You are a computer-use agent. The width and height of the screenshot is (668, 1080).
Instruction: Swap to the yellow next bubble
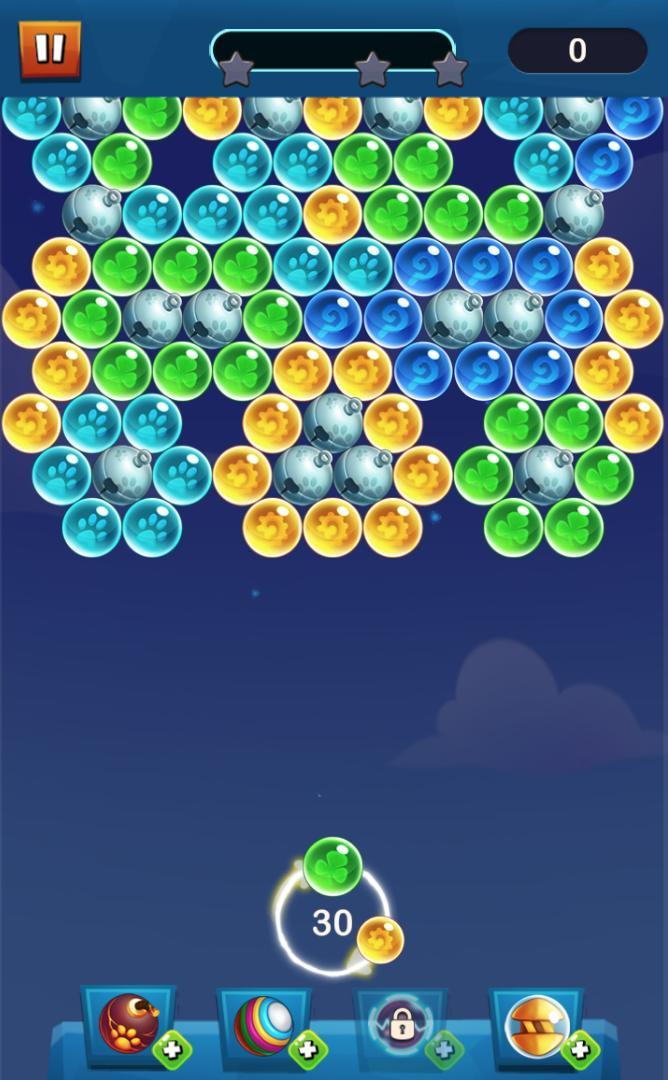[x=380, y=940]
